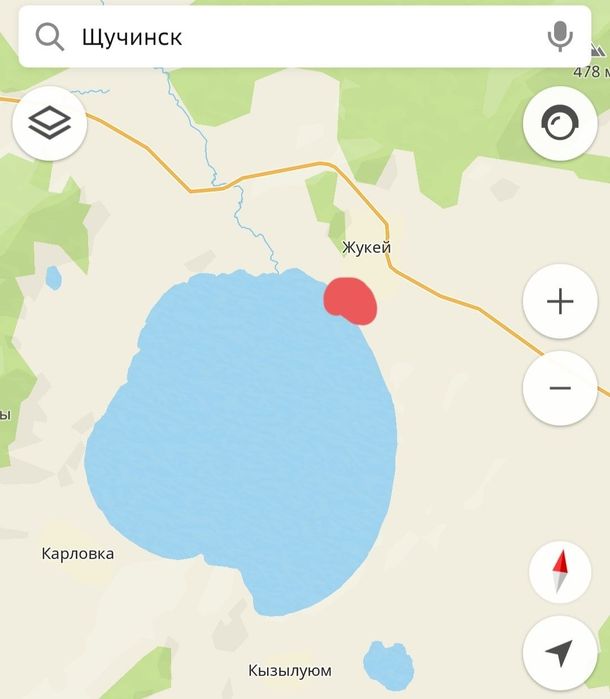The width and height of the screenshot is (610, 699).
Task: Reset map orientation with the compass
Action: 560,572
